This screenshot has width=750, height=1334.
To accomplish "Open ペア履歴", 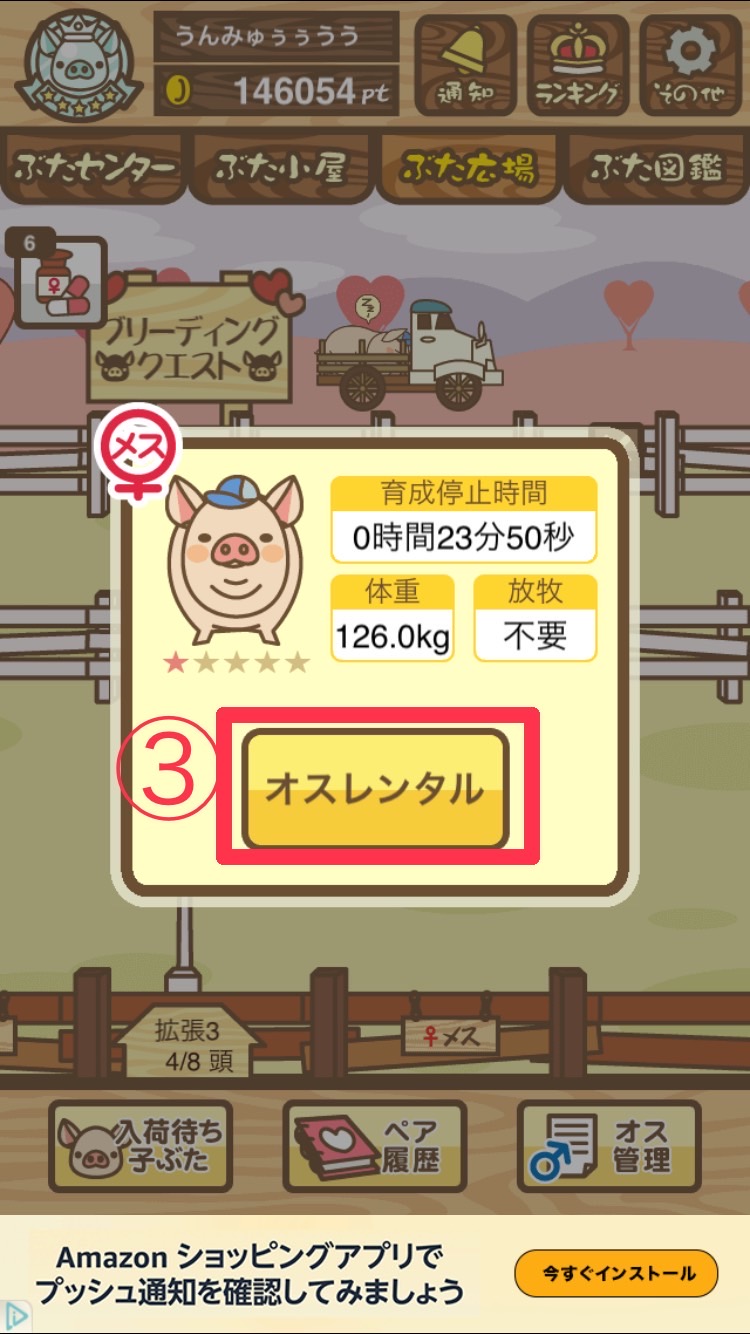I will coord(375,1146).
